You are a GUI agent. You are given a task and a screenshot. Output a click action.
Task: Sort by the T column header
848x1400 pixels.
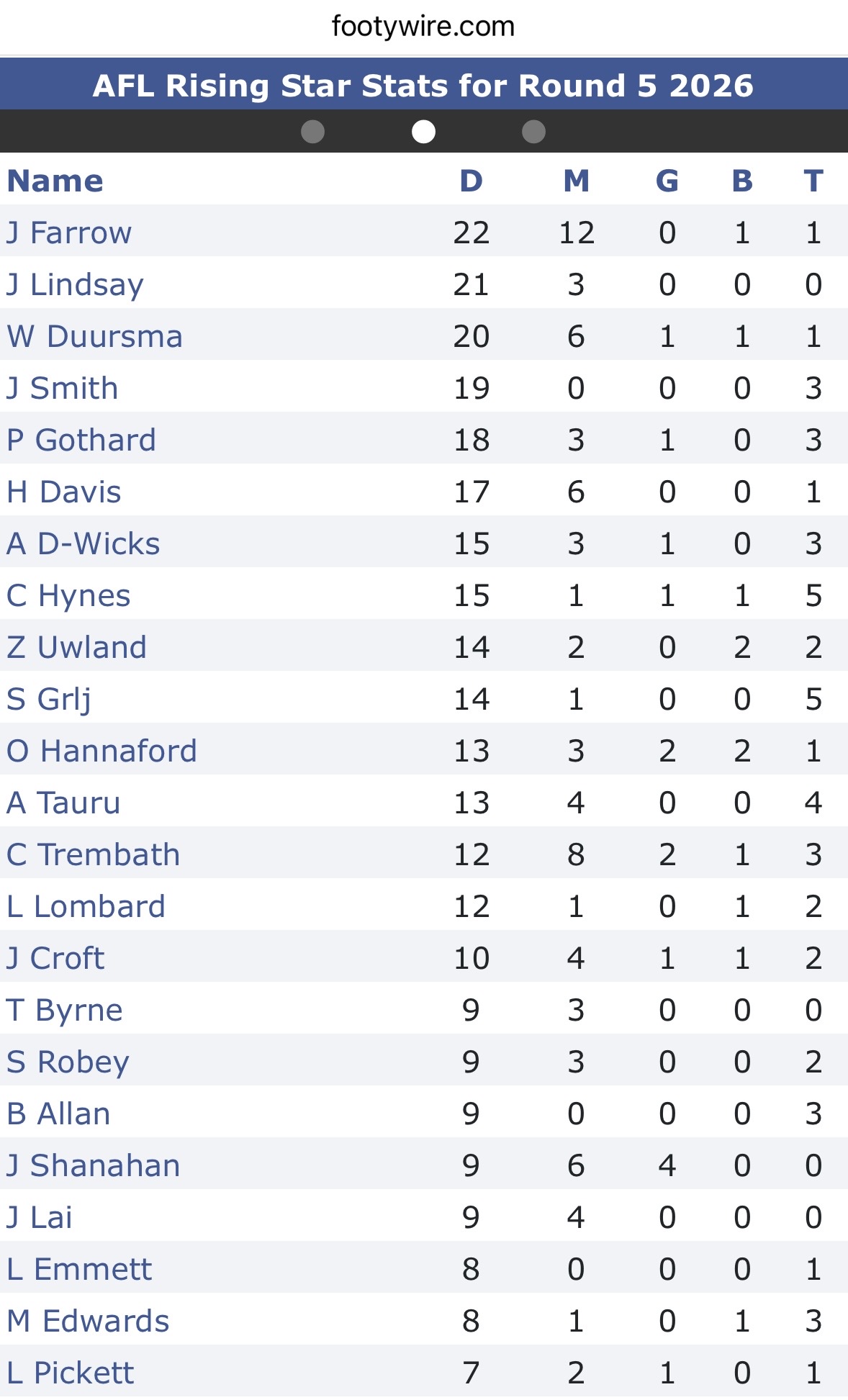pos(813,181)
